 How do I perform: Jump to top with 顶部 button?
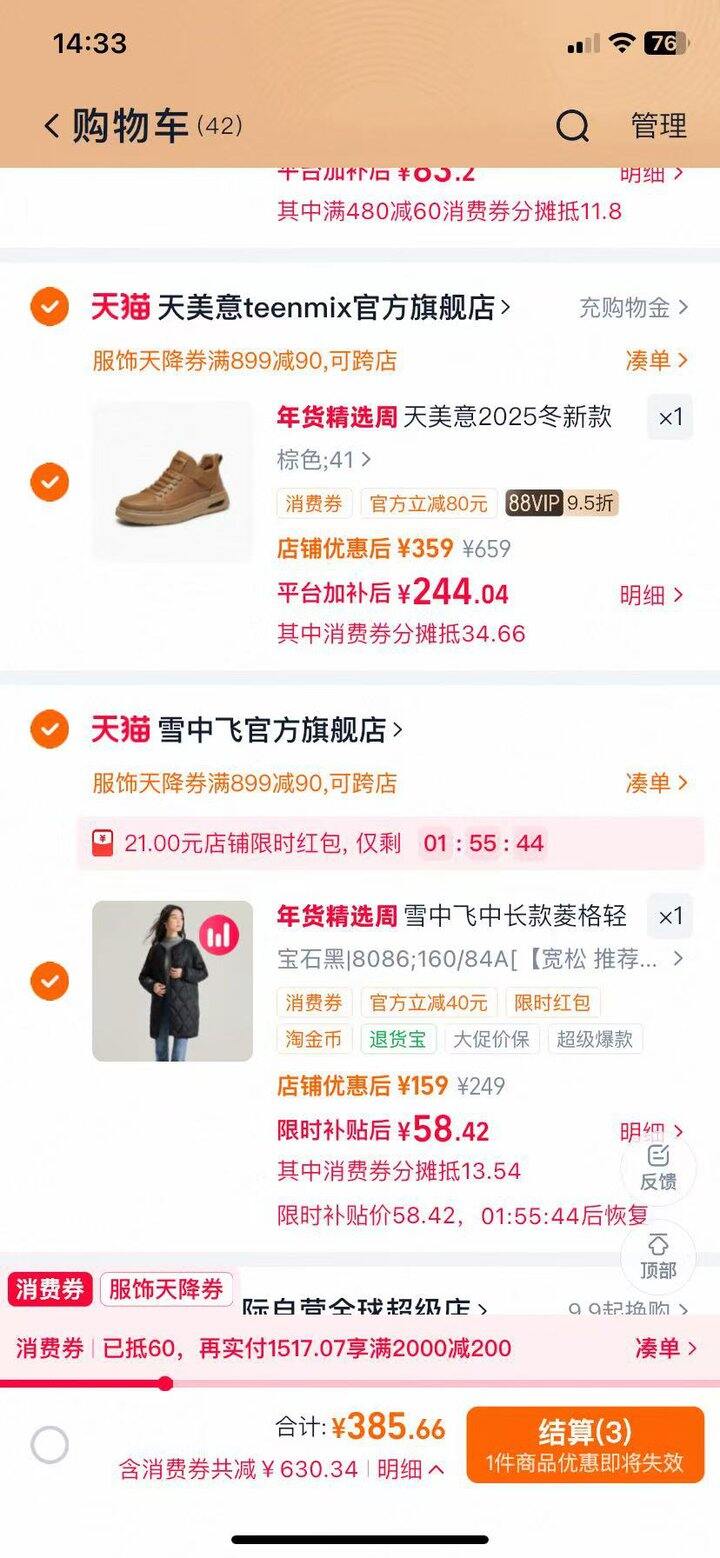(x=658, y=1256)
